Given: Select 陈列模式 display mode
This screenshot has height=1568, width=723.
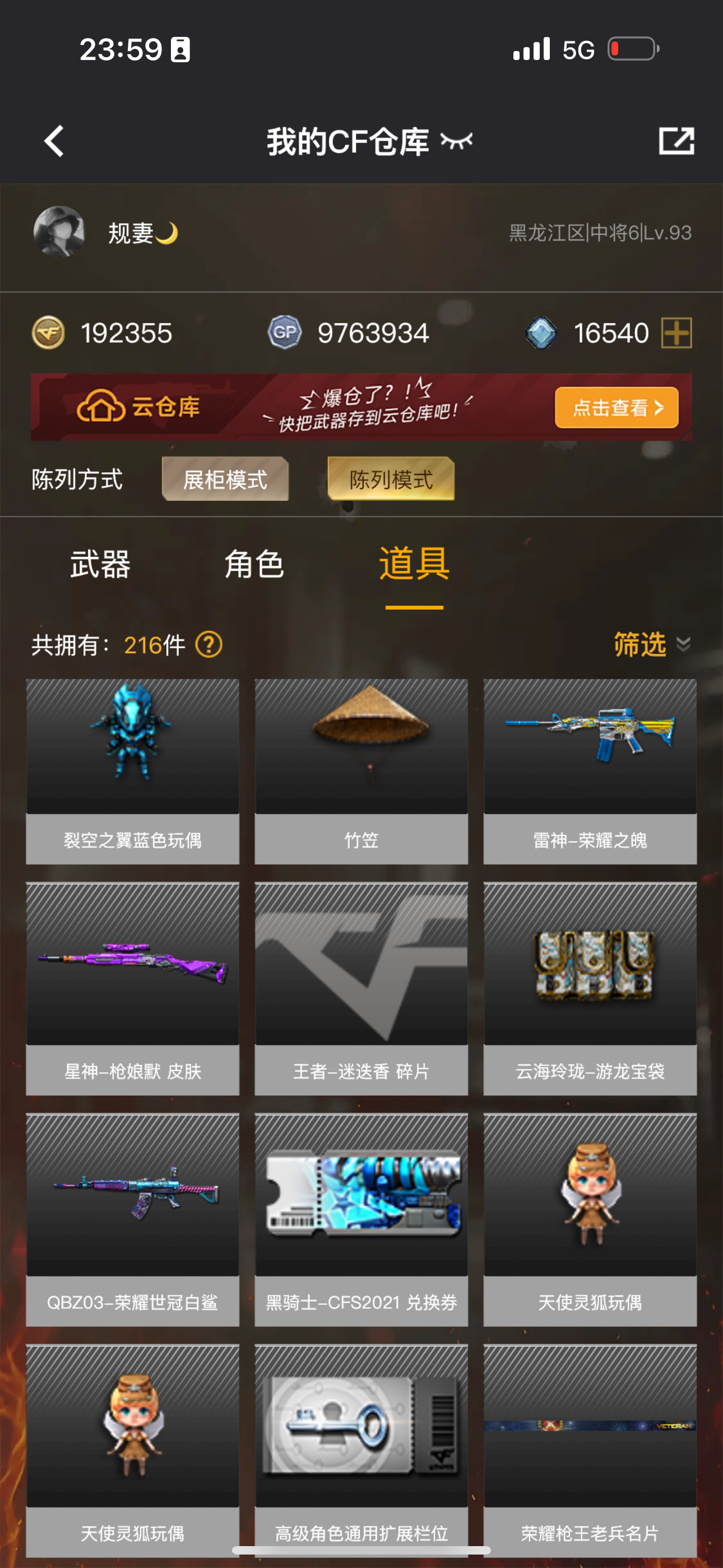Looking at the screenshot, I should tap(391, 479).
